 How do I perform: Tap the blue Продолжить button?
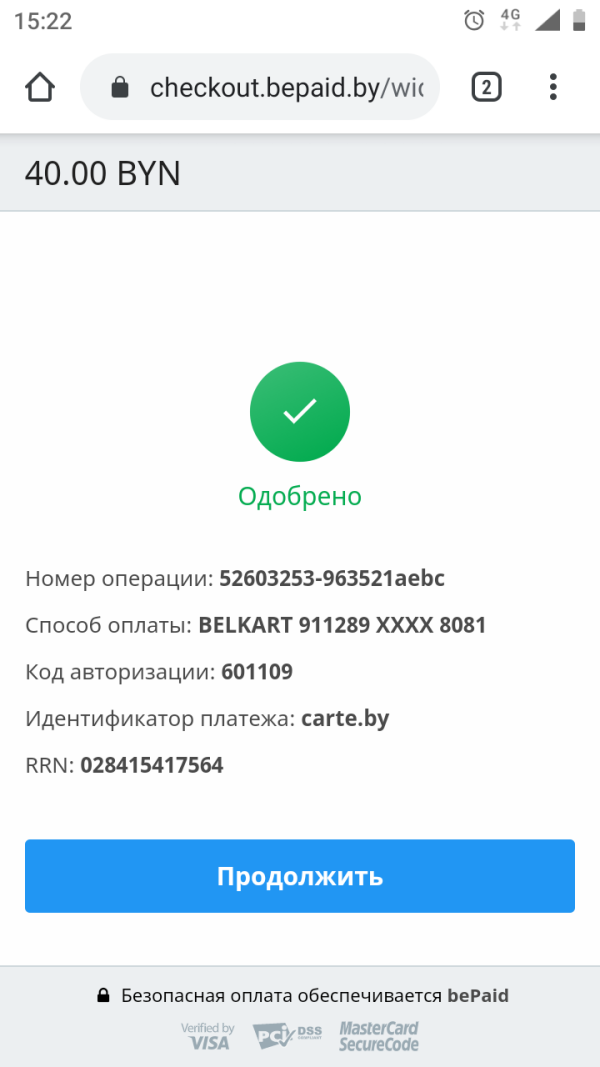(x=300, y=876)
